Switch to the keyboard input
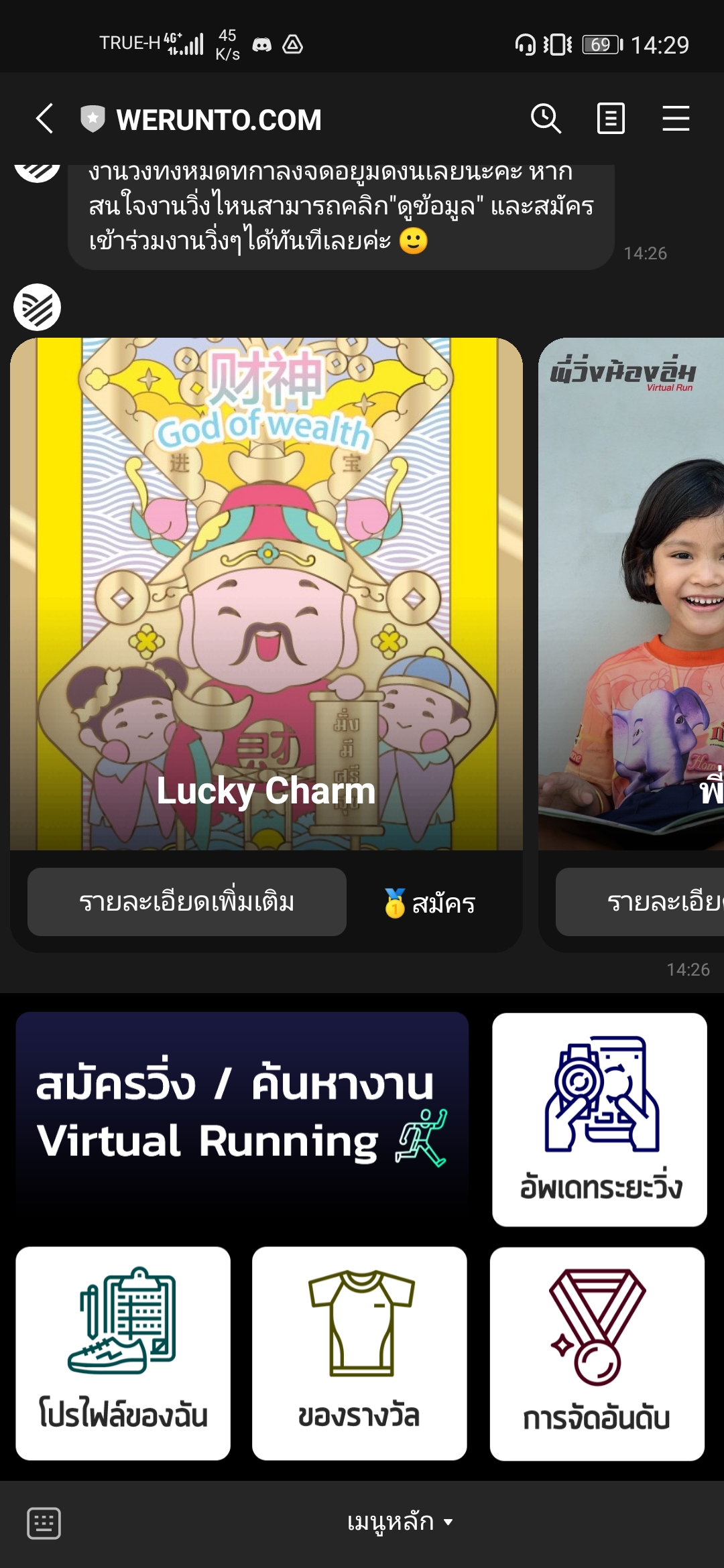This screenshot has width=724, height=1568. pos(44,1524)
